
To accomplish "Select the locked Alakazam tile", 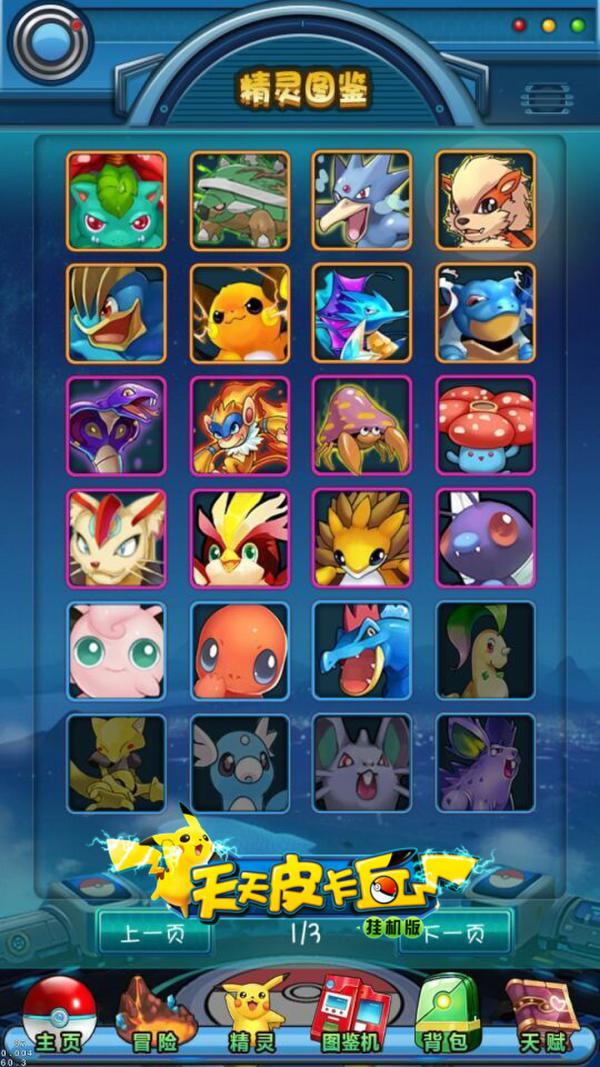I will pos(116,762).
